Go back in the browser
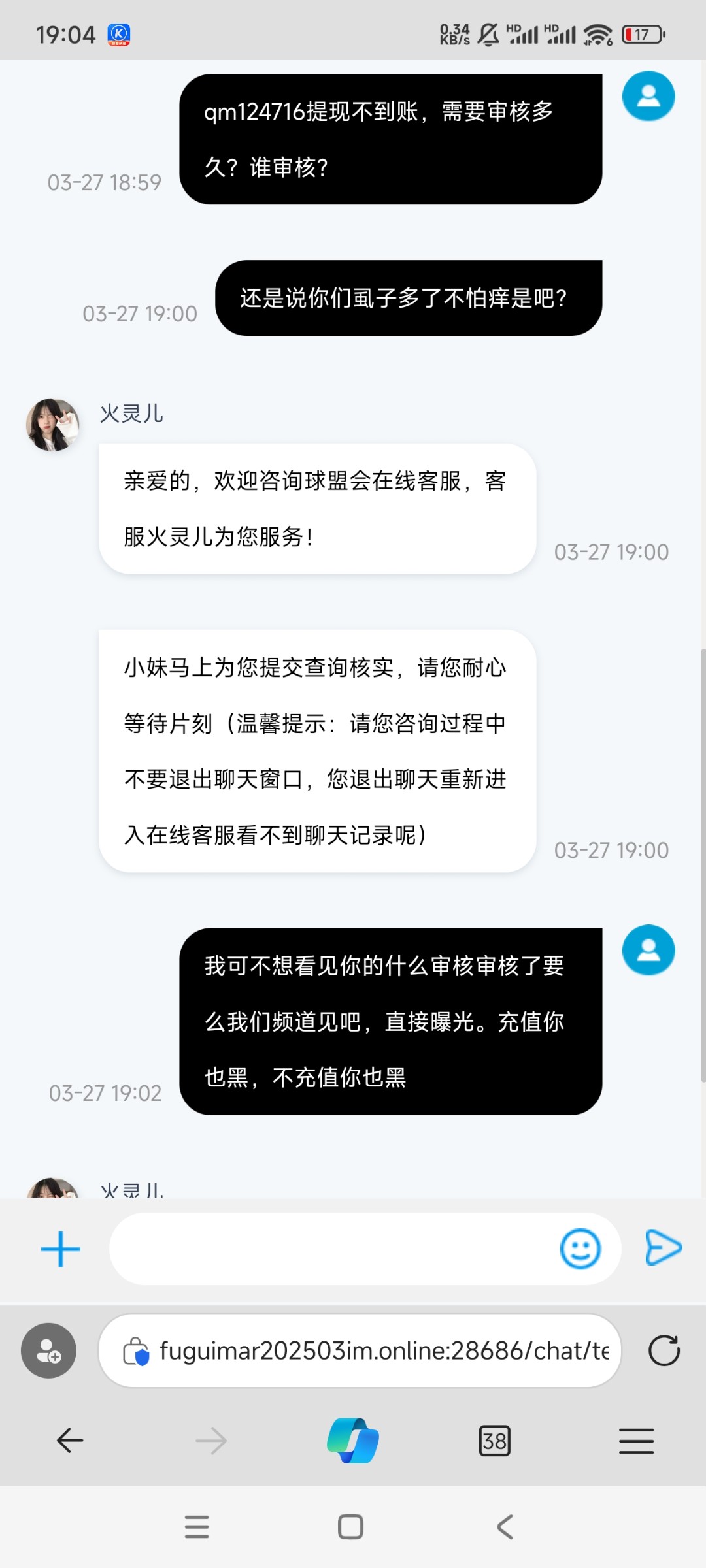Screen dimensions: 706x1568 coord(70,1440)
